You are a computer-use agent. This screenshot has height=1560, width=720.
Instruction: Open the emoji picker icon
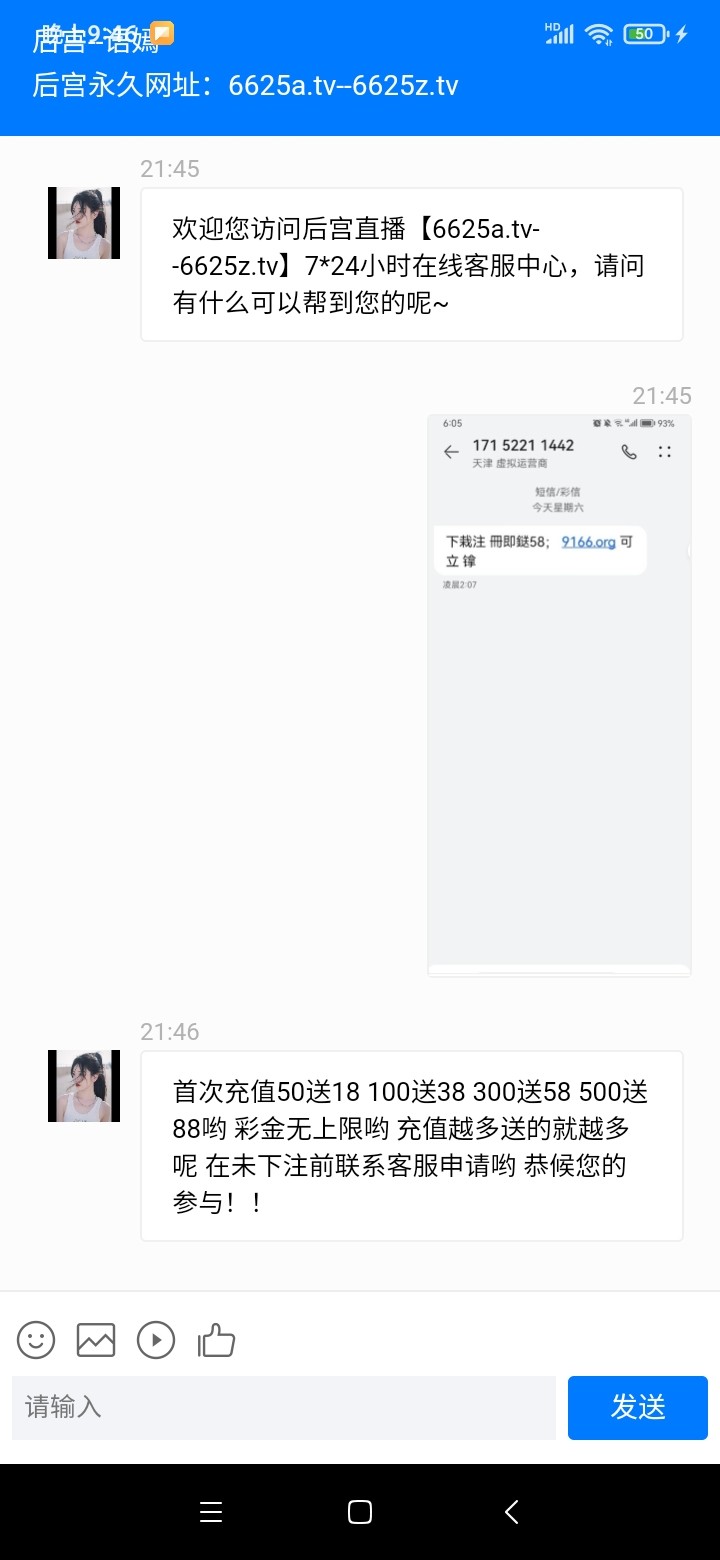[x=35, y=1340]
